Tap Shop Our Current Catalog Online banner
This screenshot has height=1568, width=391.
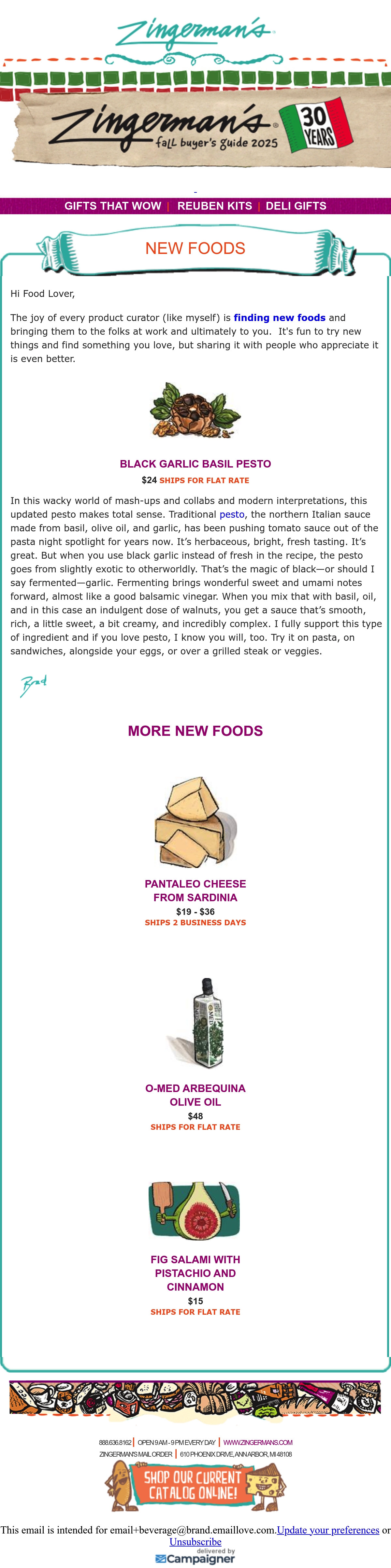click(x=195, y=1485)
